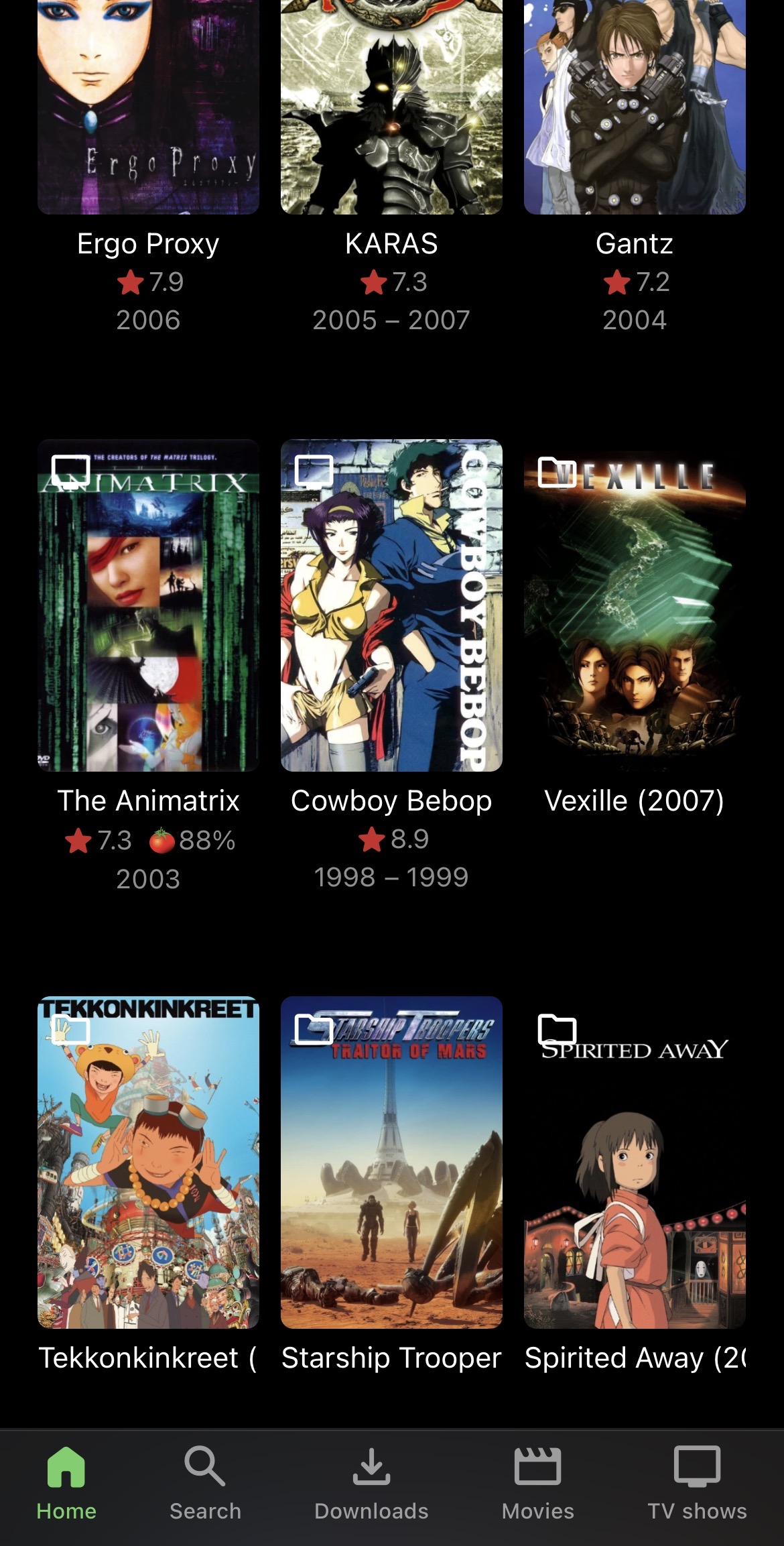Show the TV shows tab

click(697, 1483)
